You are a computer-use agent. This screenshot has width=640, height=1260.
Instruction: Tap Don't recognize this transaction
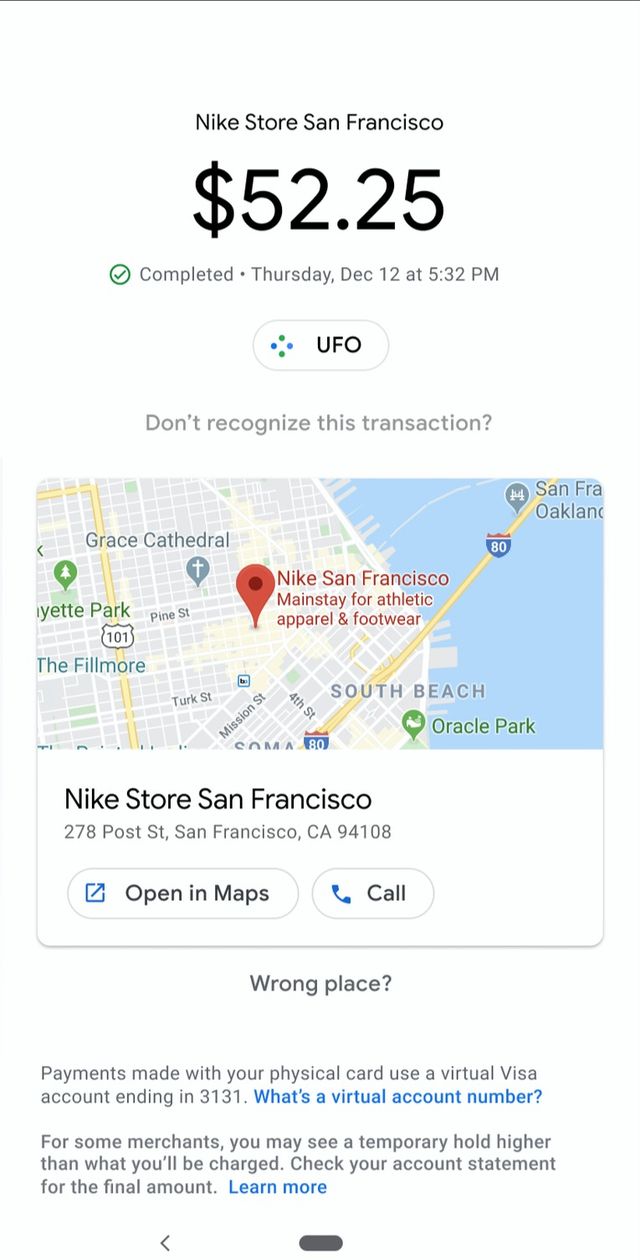[x=319, y=423]
